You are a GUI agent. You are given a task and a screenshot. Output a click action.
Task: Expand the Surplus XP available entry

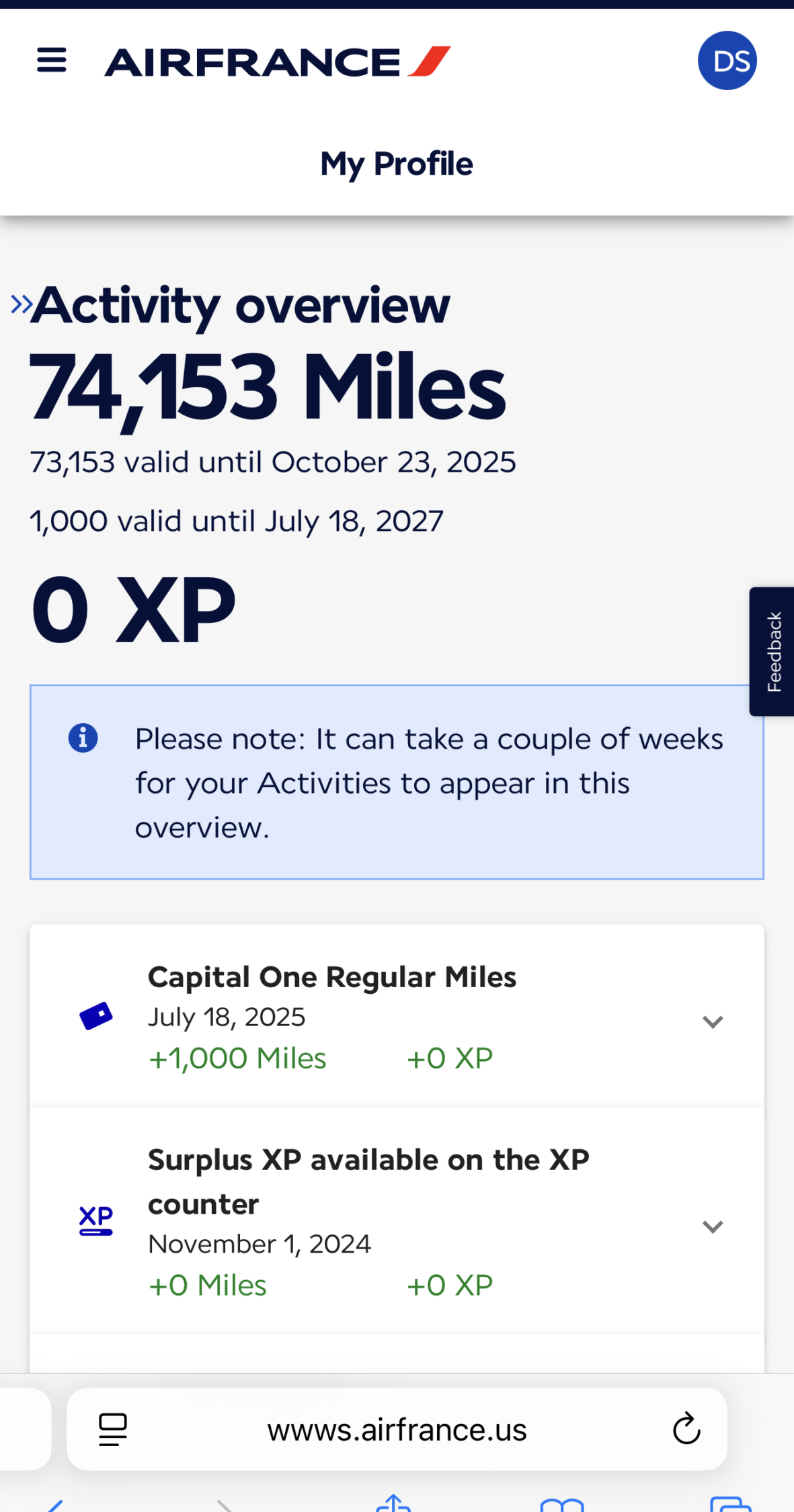pyautogui.click(x=713, y=1226)
